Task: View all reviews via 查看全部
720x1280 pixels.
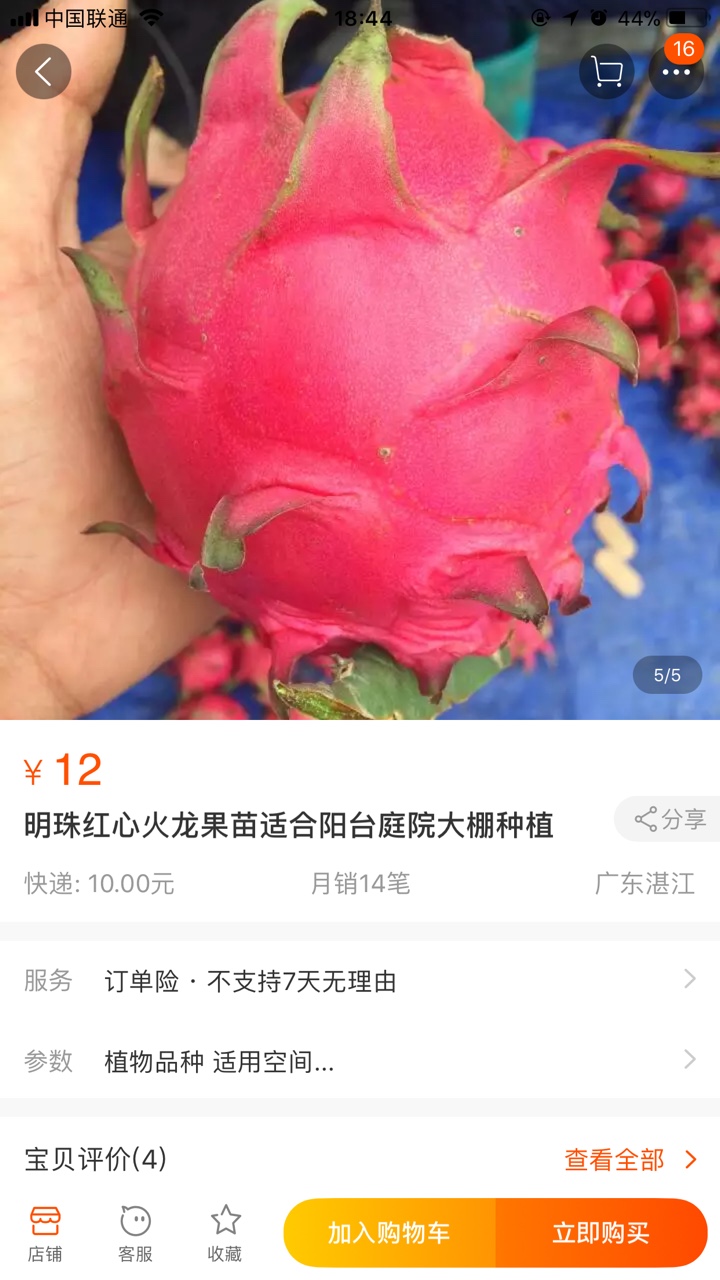Action: pyautogui.click(x=630, y=1159)
